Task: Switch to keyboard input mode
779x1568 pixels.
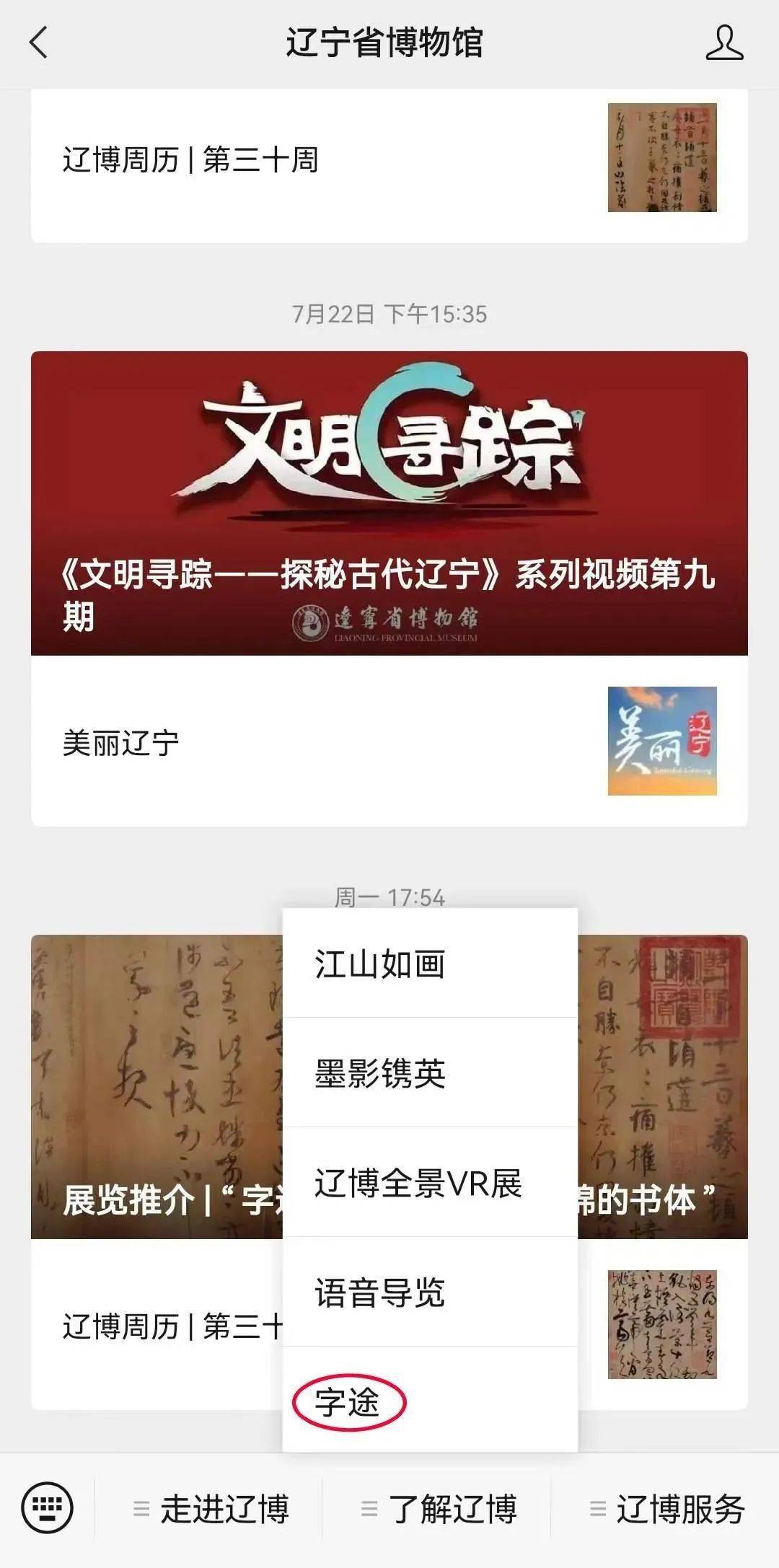Action: click(47, 1507)
